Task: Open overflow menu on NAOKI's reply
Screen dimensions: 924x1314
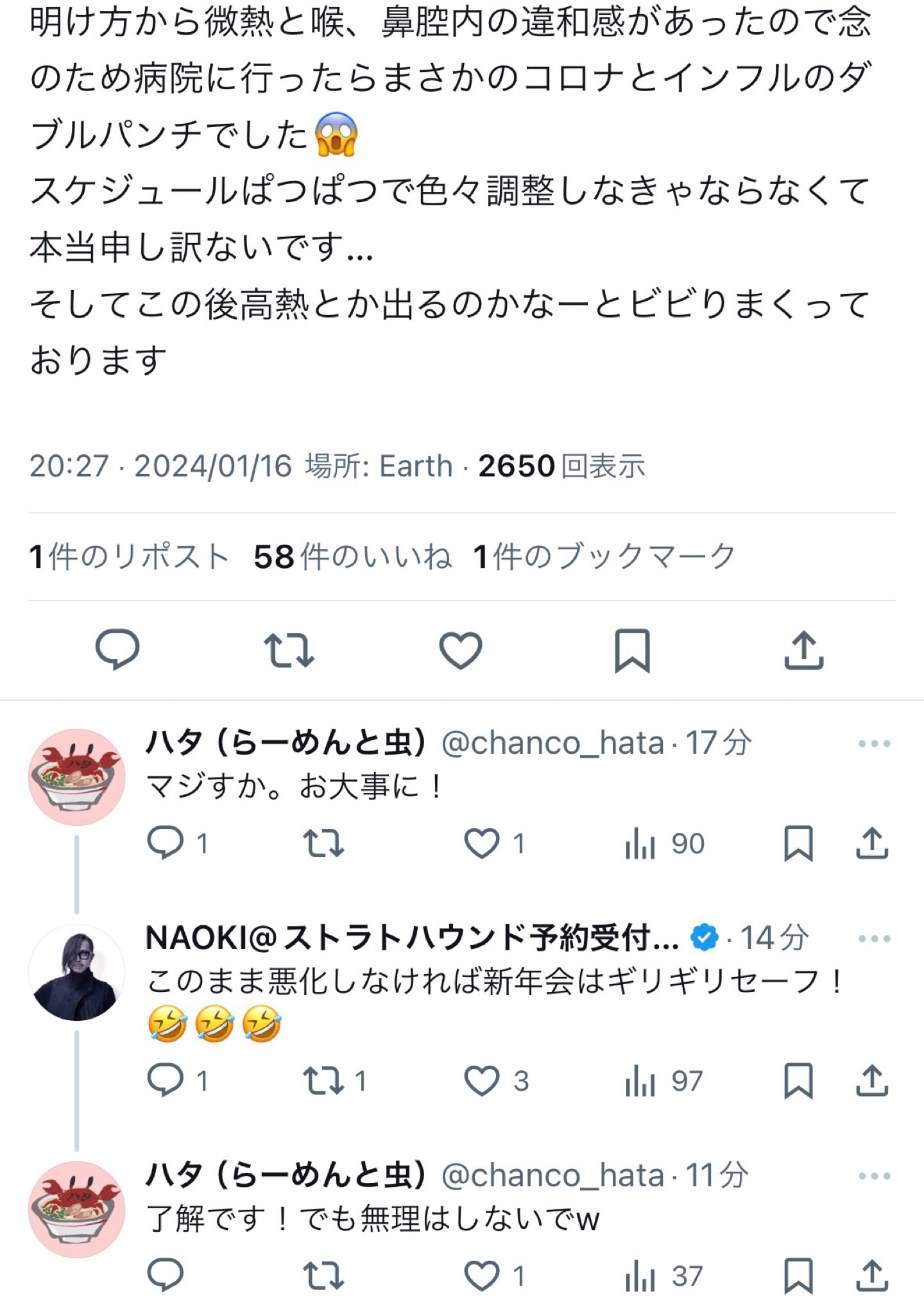Action: [x=874, y=939]
